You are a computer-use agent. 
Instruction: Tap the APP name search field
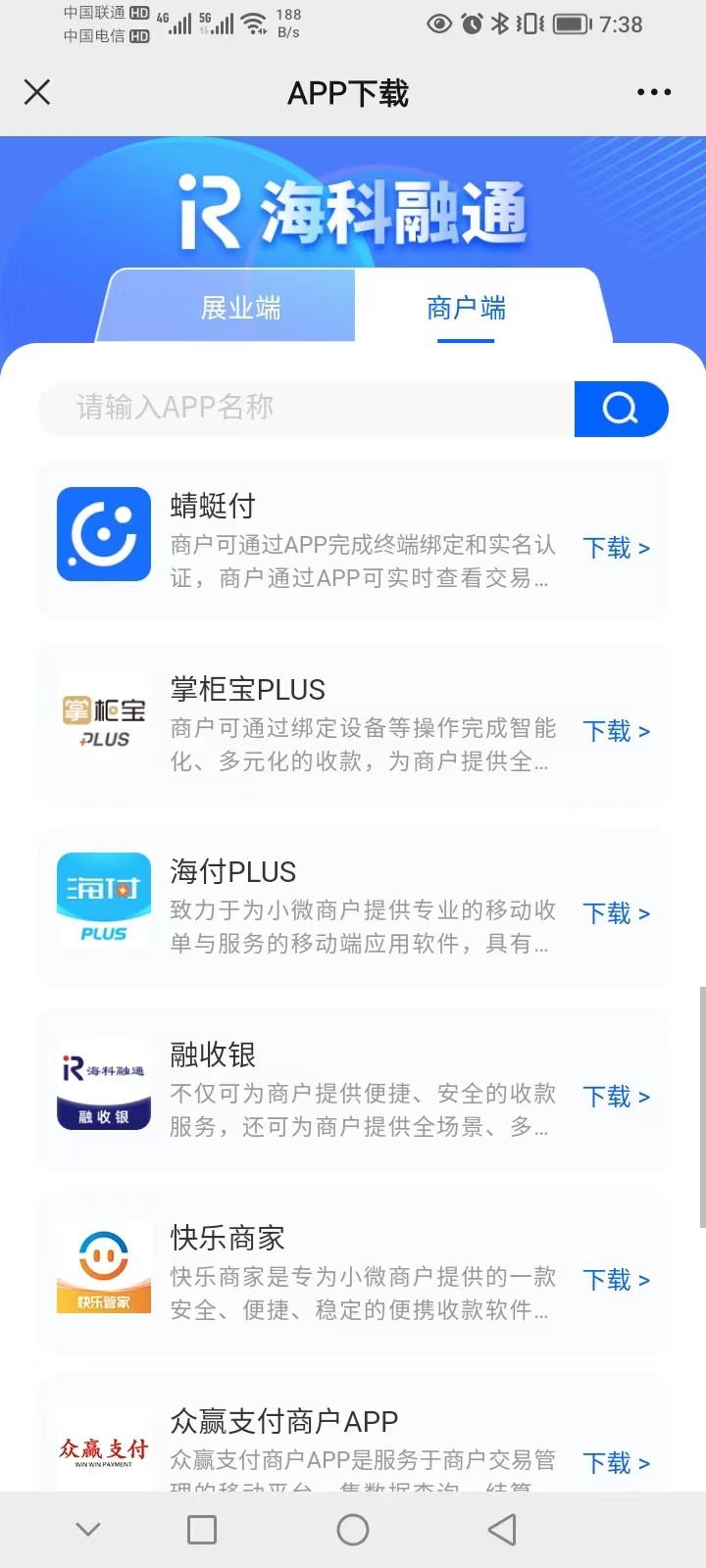(x=306, y=408)
